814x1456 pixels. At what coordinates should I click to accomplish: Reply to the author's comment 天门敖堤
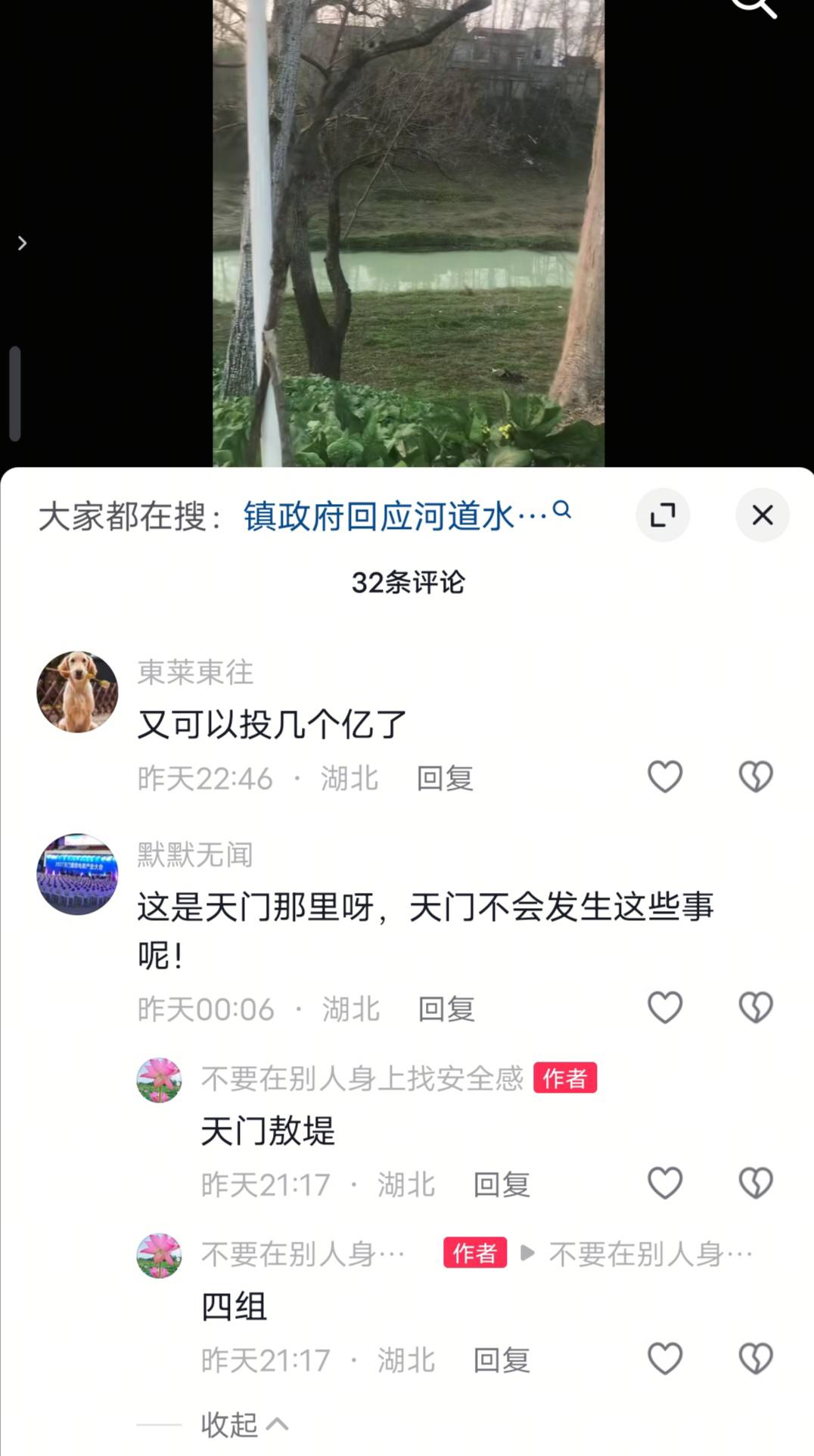click(502, 1185)
